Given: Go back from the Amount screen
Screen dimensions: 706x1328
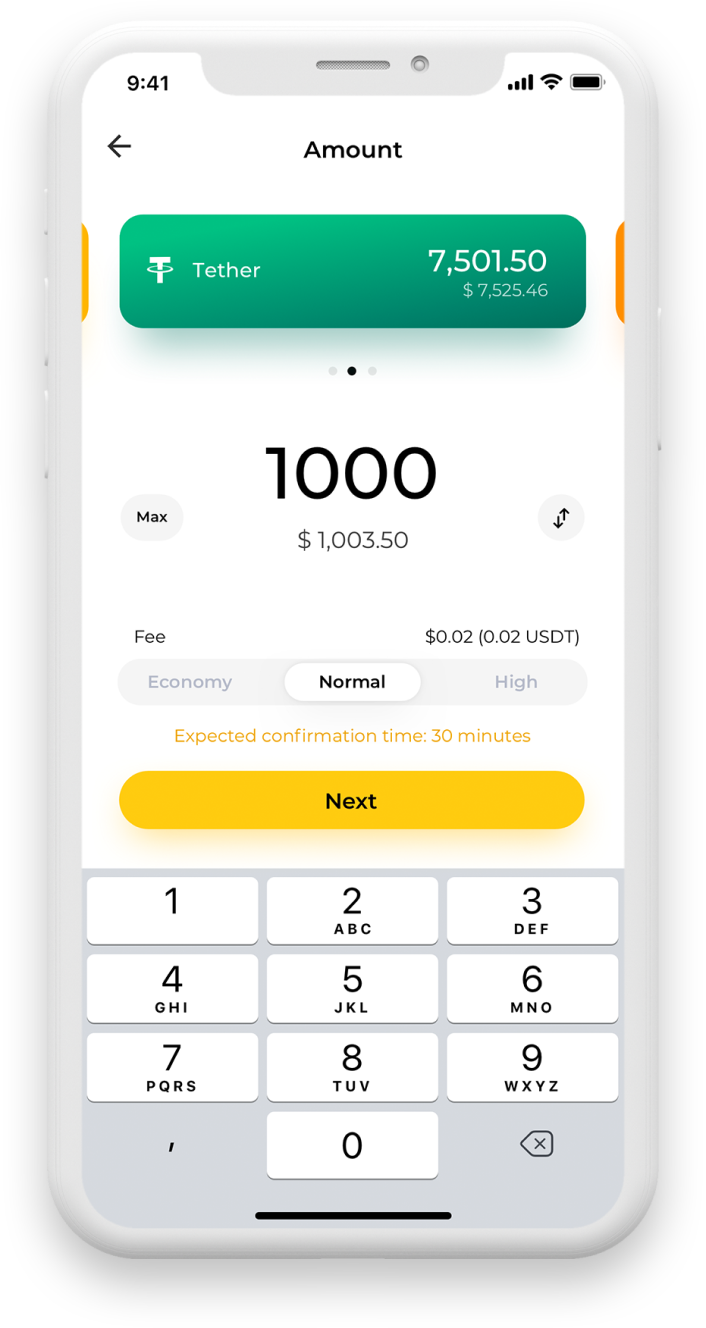Looking at the screenshot, I should 119,147.
